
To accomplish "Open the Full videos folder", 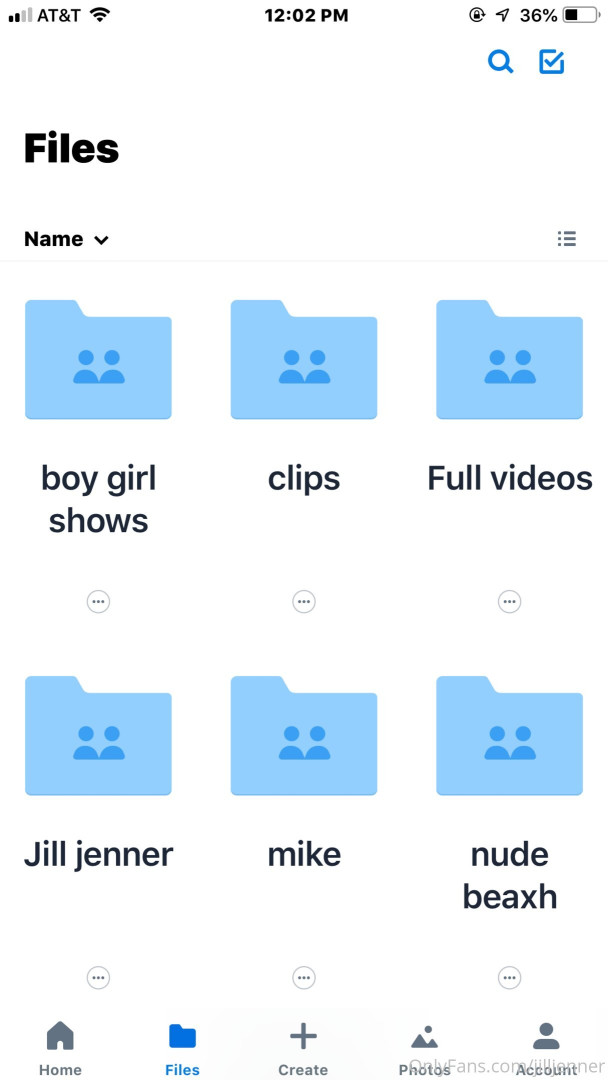I will click(x=509, y=360).
